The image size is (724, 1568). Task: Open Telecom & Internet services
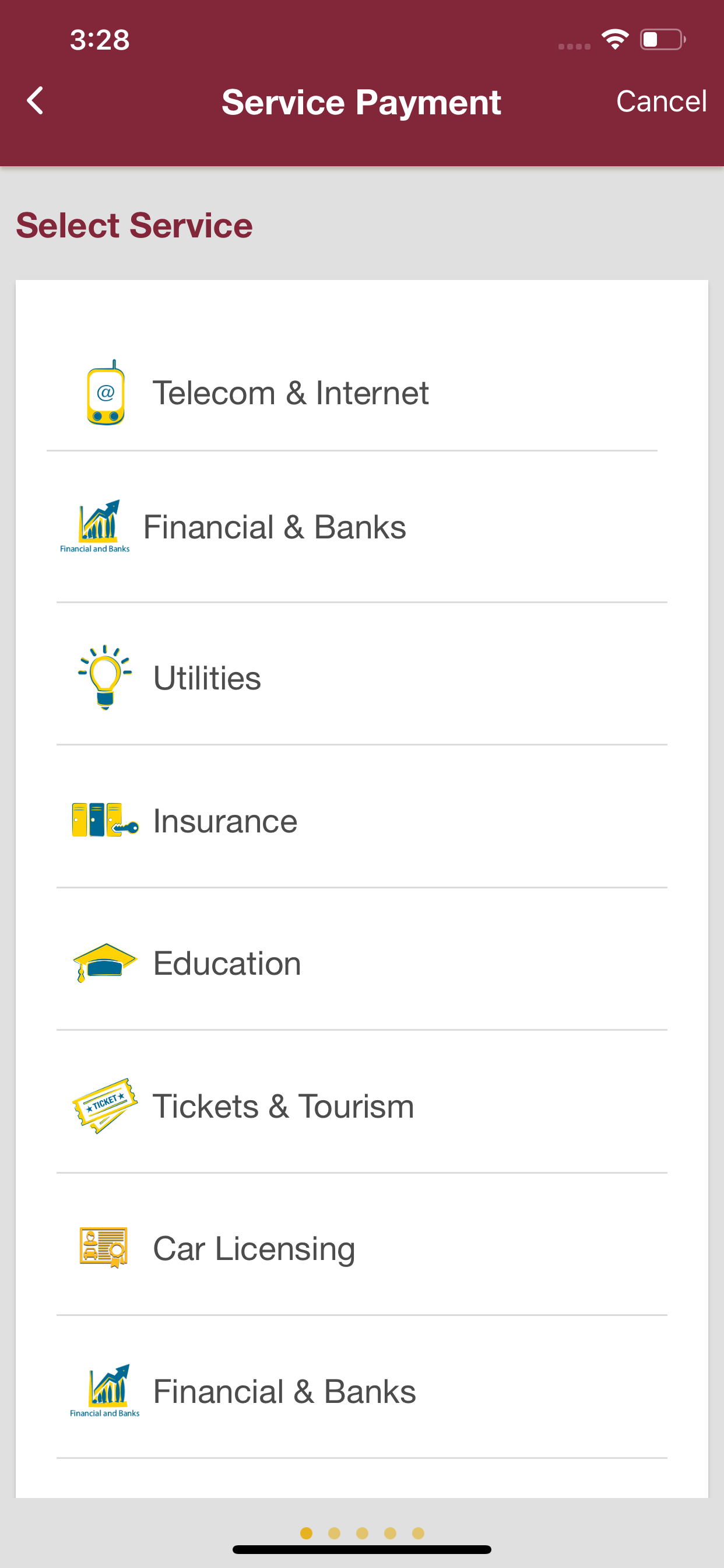coord(352,393)
